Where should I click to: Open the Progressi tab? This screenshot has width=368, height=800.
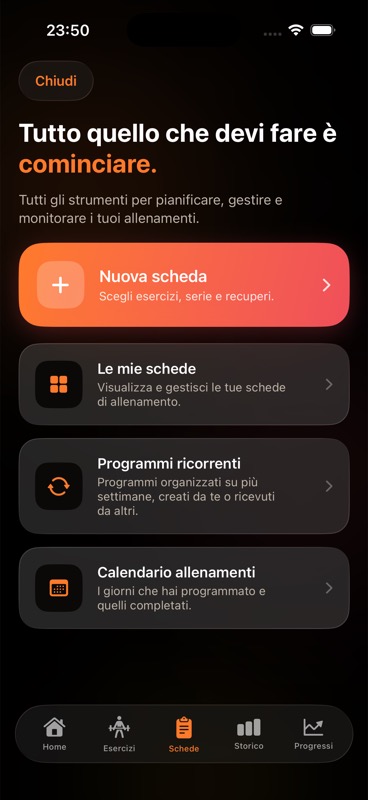[x=313, y=734]
